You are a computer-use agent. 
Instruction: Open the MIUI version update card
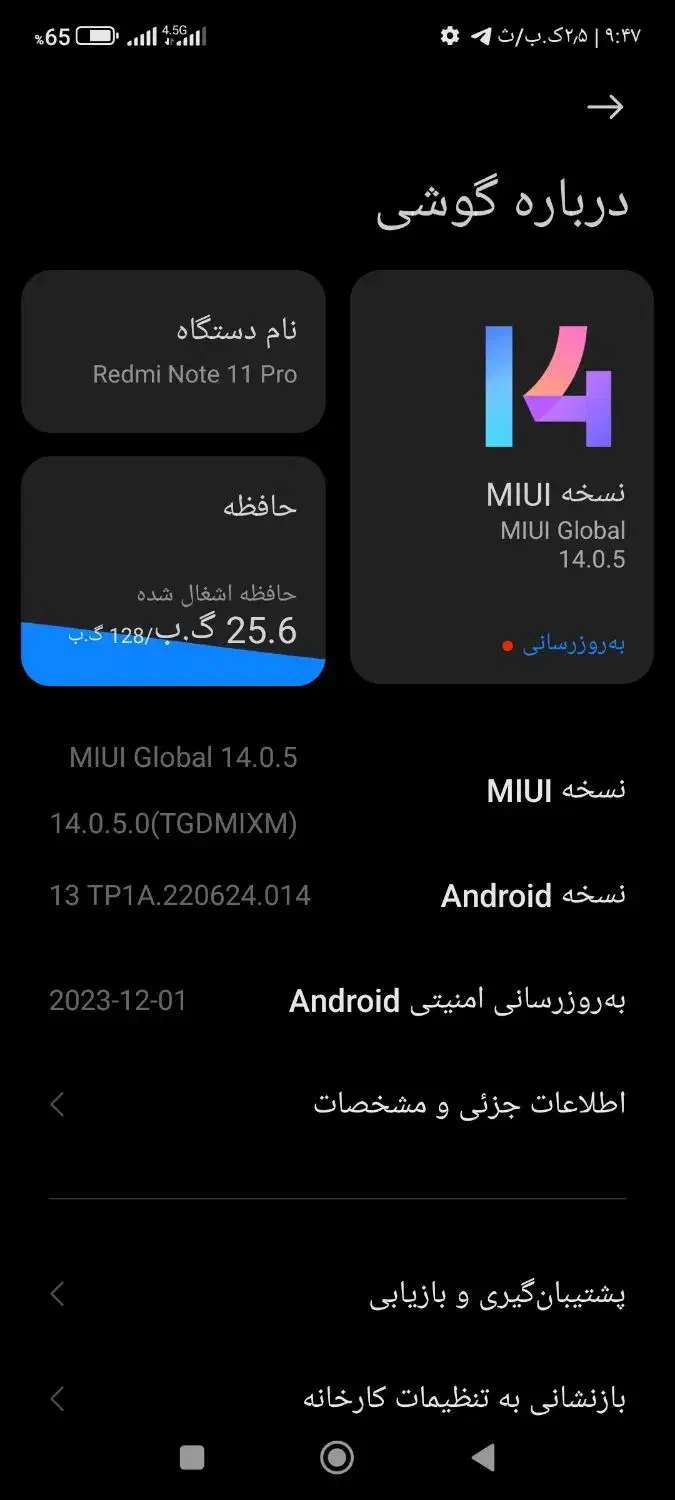[x=502, y=477]
